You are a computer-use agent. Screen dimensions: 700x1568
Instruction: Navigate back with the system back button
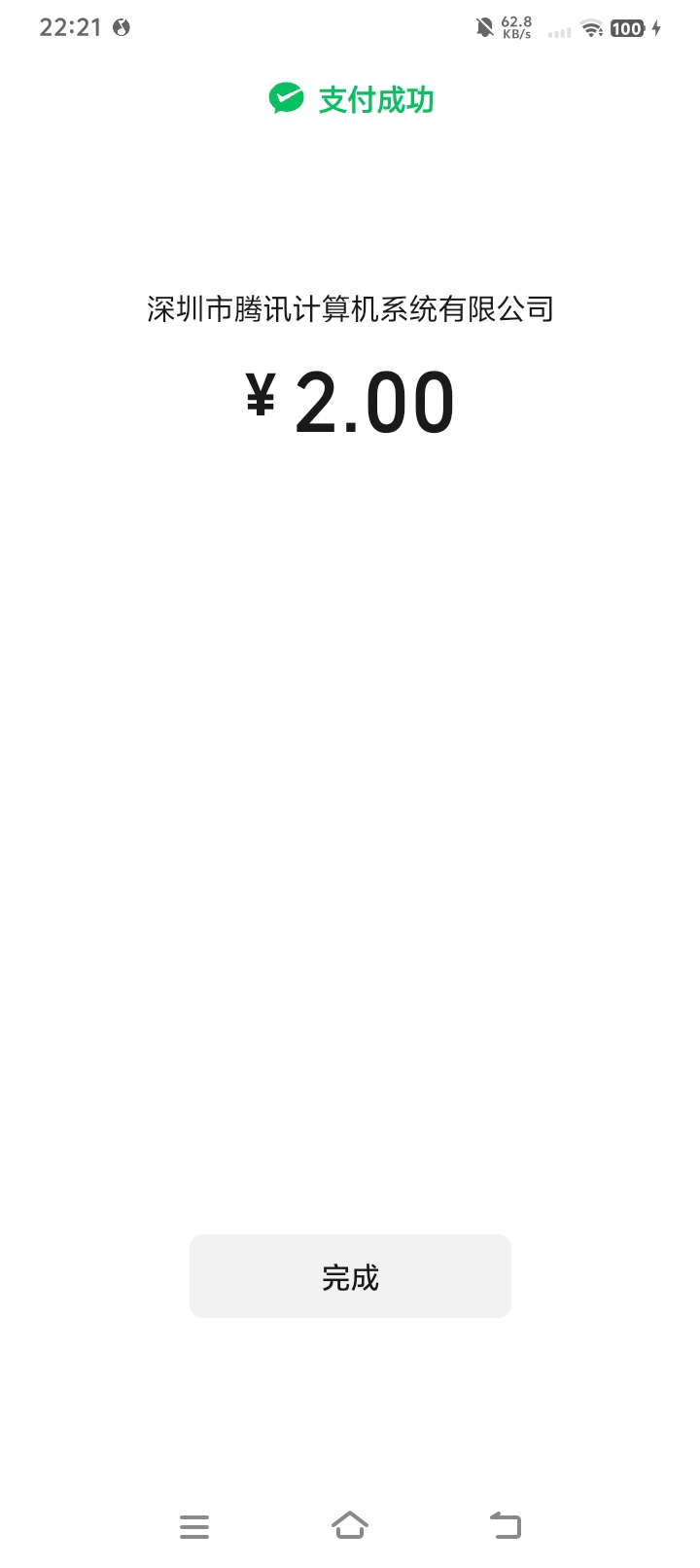506,1525
